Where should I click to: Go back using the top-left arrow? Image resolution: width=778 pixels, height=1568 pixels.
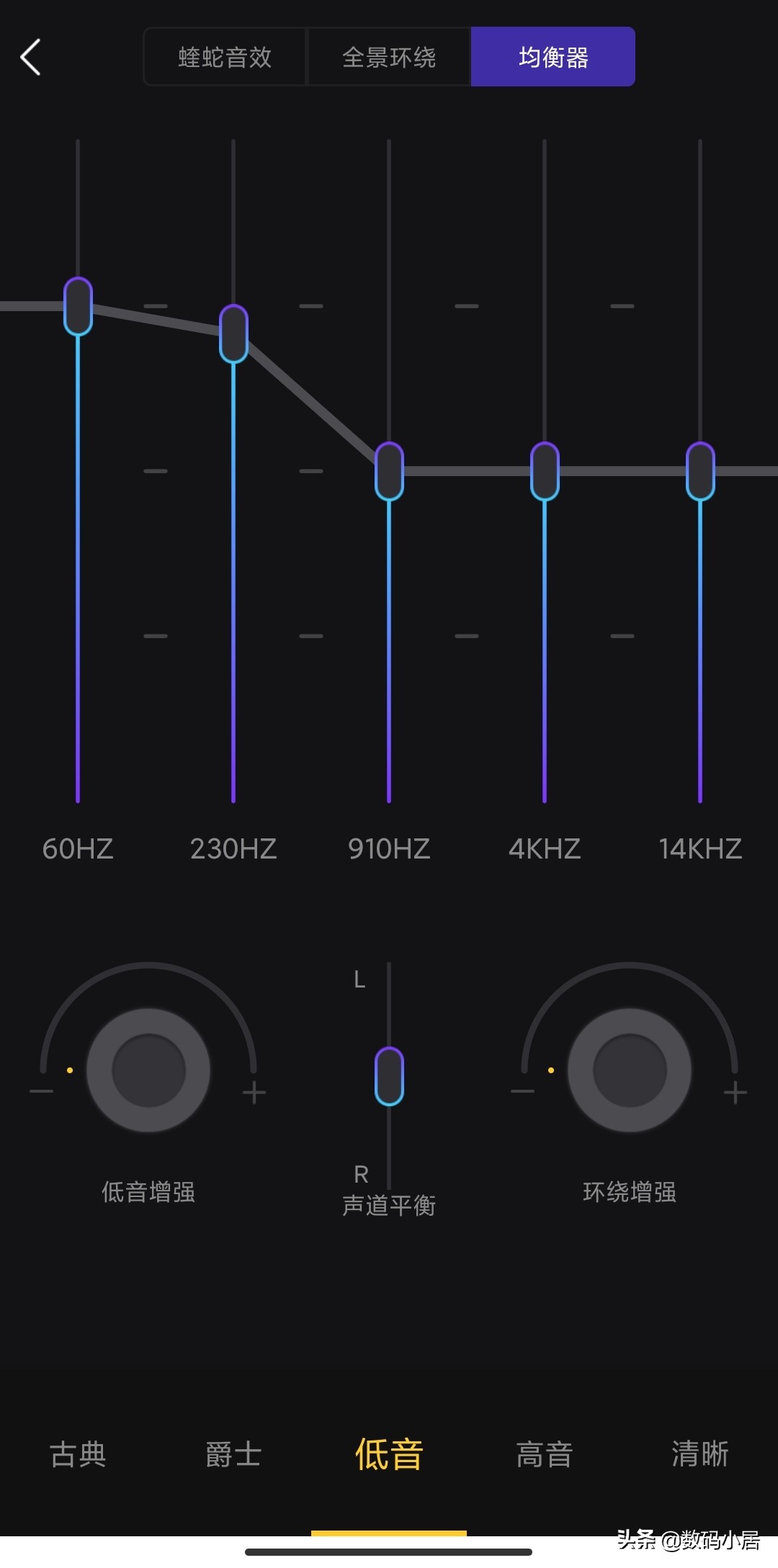click(31, 58)
